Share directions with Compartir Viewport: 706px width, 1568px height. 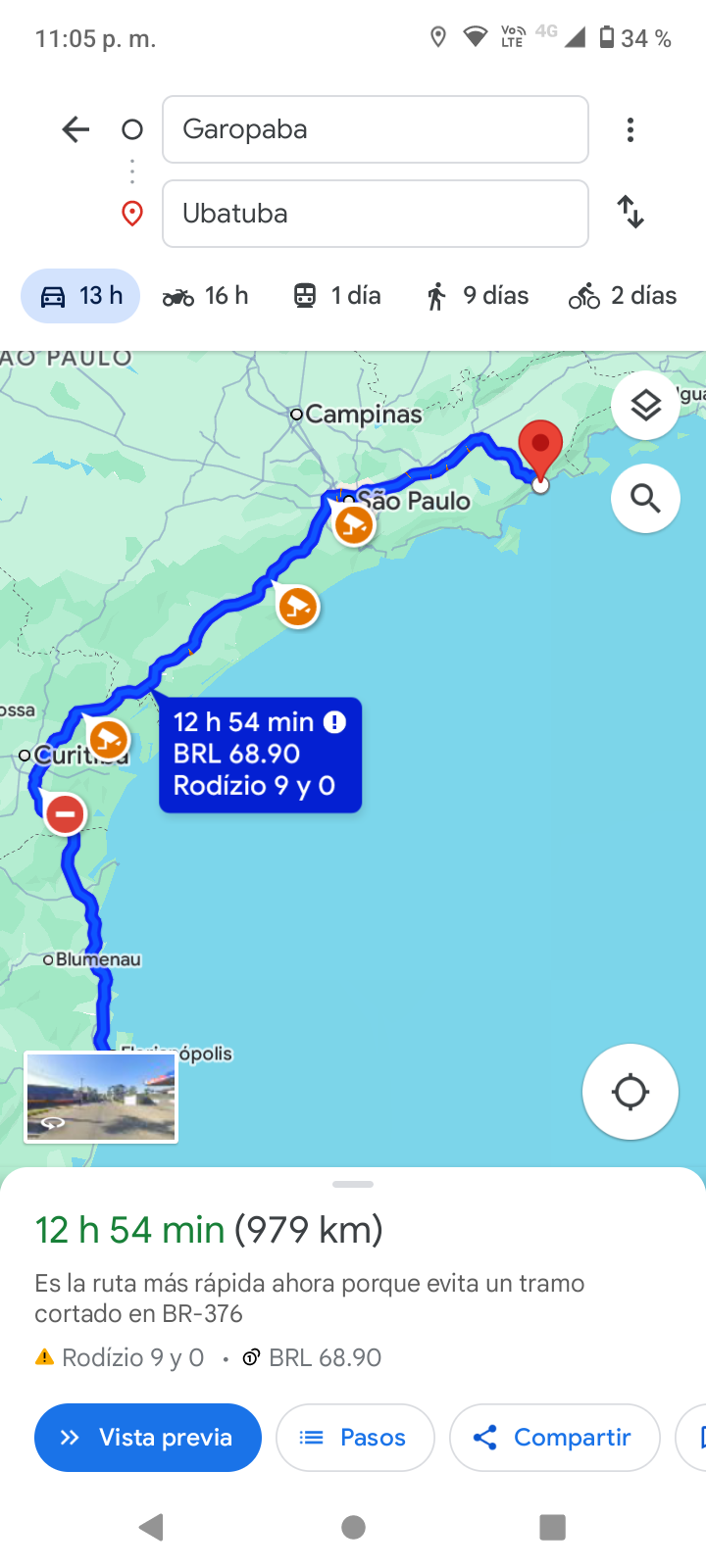point(554,1438)
